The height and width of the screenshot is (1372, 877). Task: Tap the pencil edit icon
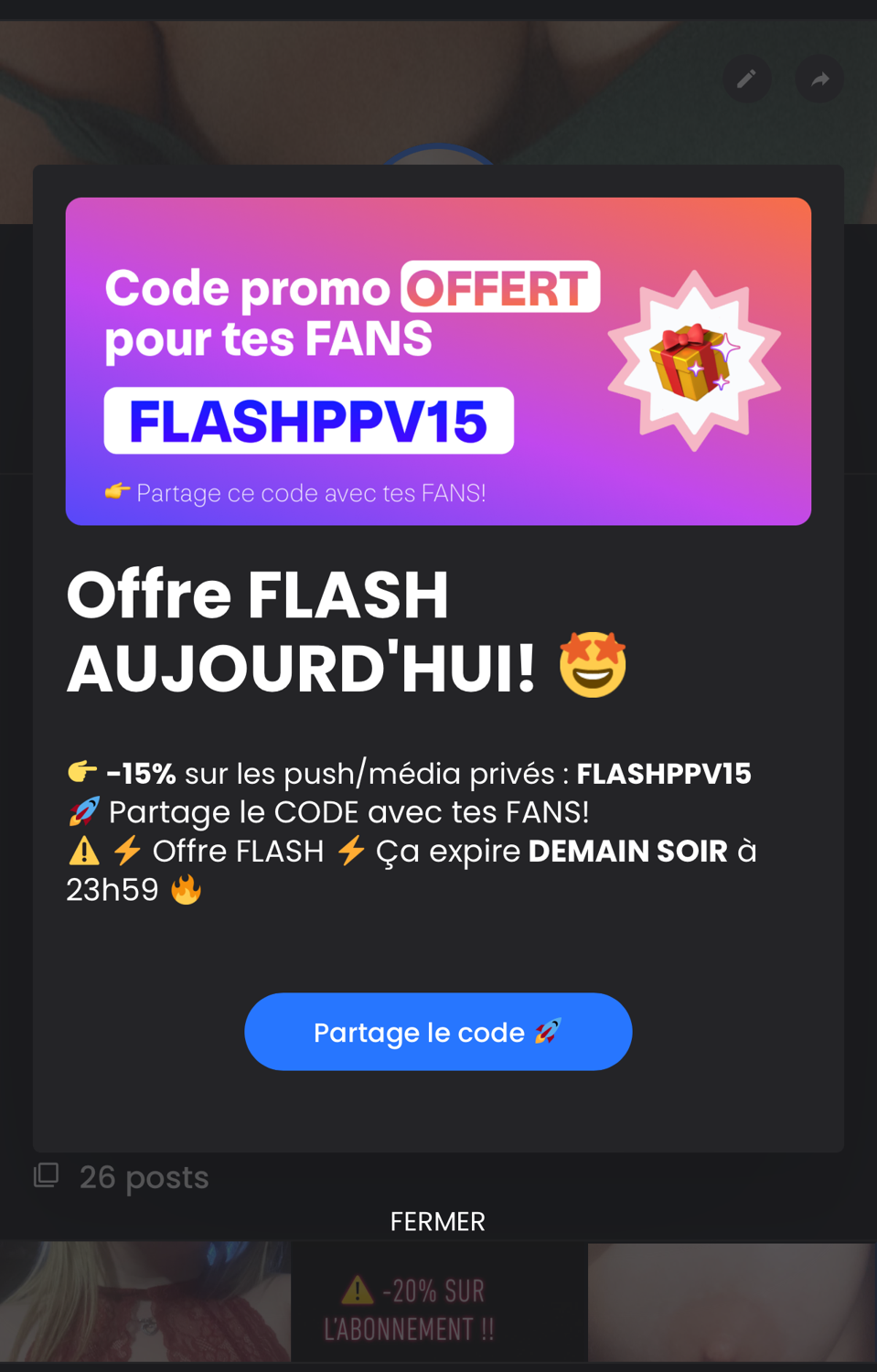tap(746, 80)
